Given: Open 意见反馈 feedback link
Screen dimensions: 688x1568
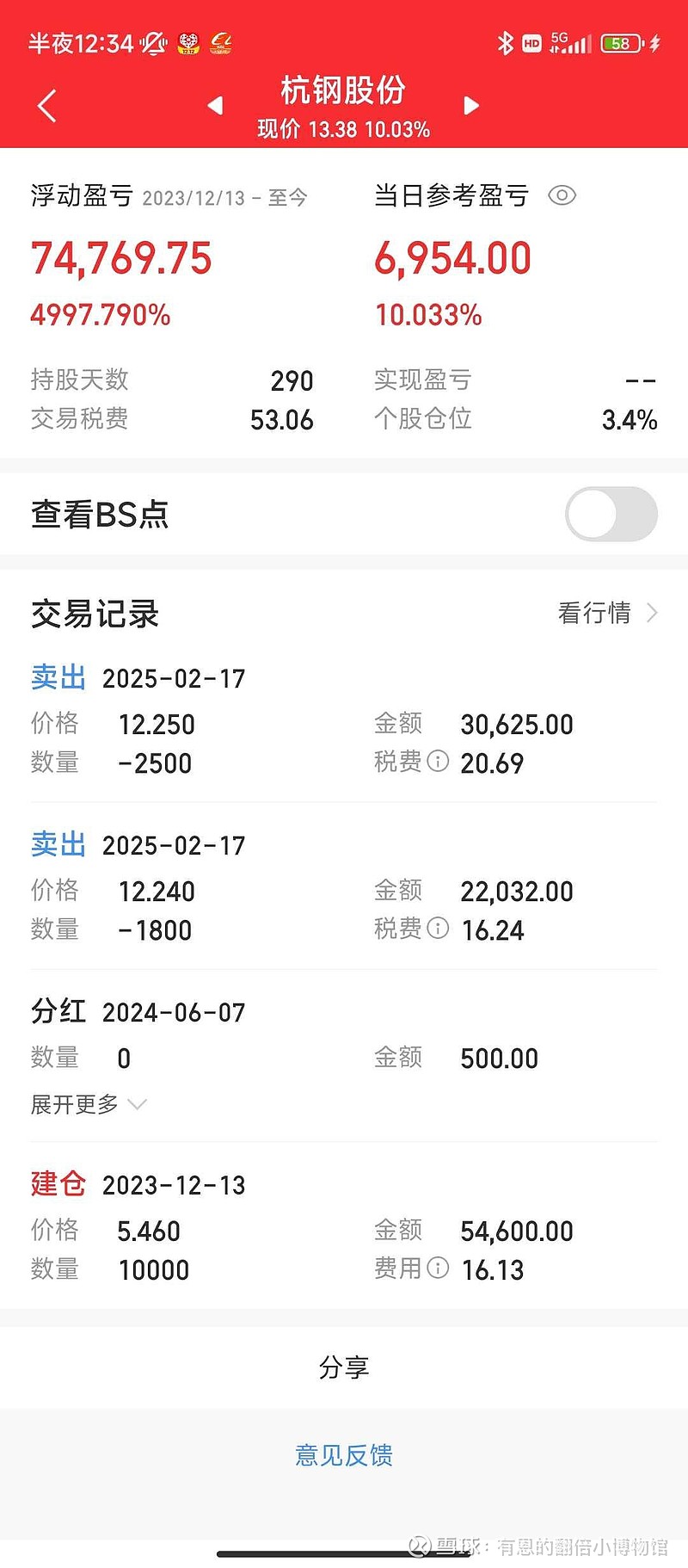Looking at the screenshot, I should pyautogui.click(x=344, y=1455).
